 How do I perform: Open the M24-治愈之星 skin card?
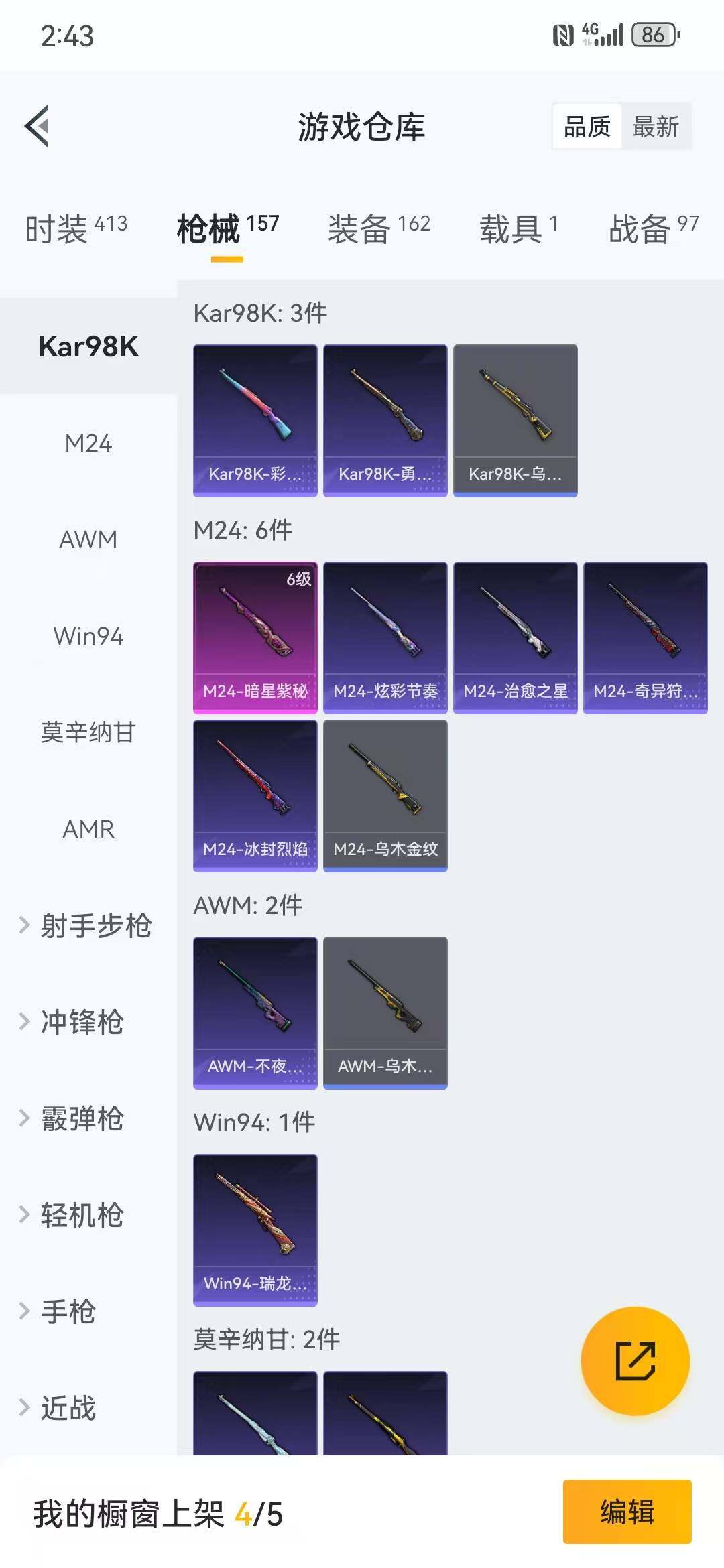pos(515,637)
